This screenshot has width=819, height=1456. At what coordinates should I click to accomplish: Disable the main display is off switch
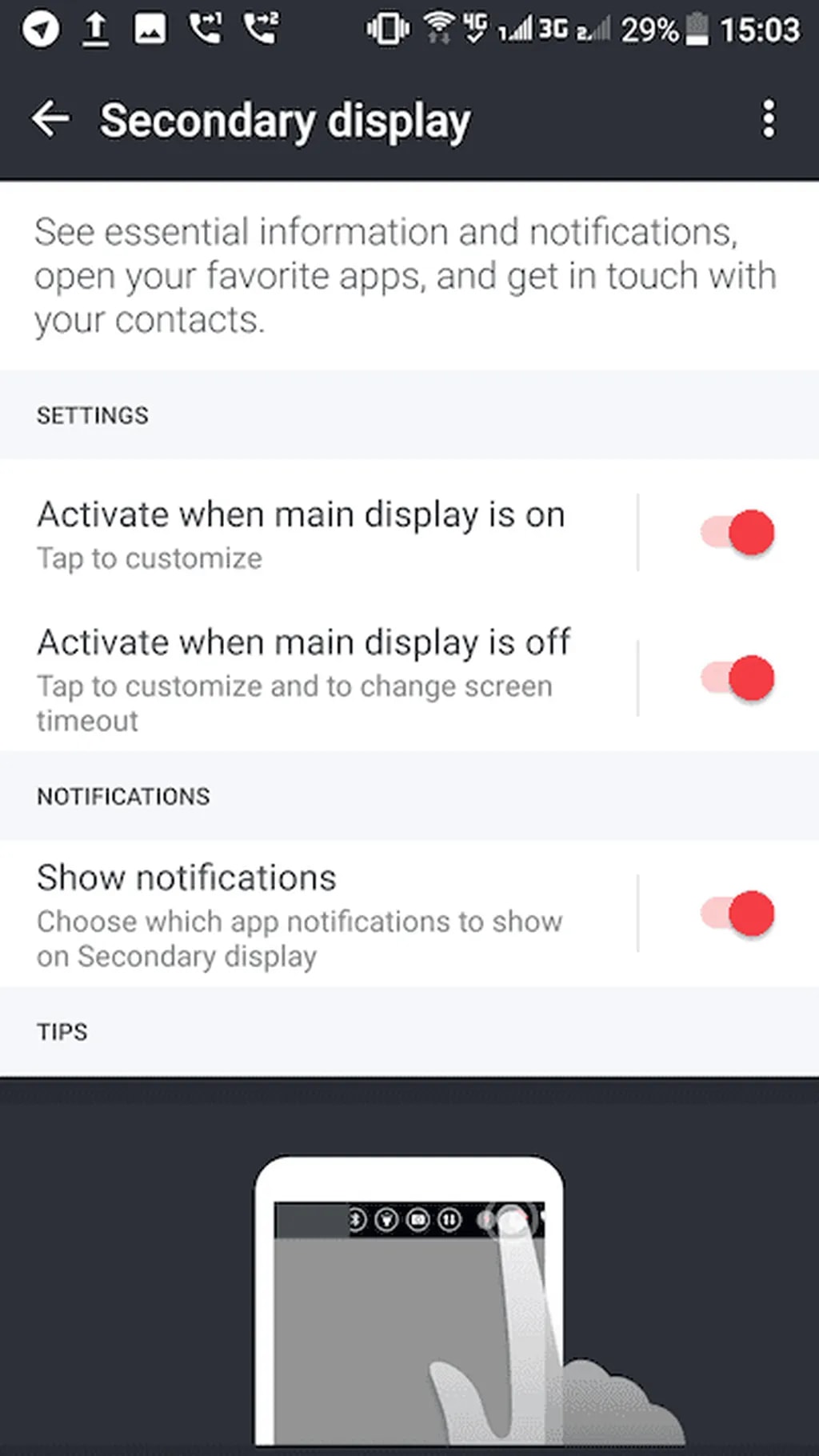737,678
